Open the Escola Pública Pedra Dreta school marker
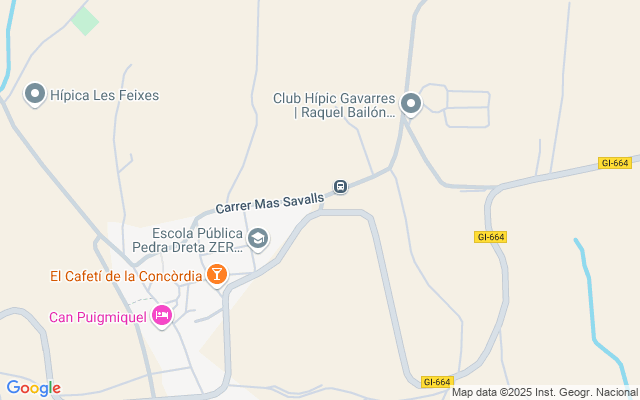Viewport: 640px width, 400px height. [258, 238]
